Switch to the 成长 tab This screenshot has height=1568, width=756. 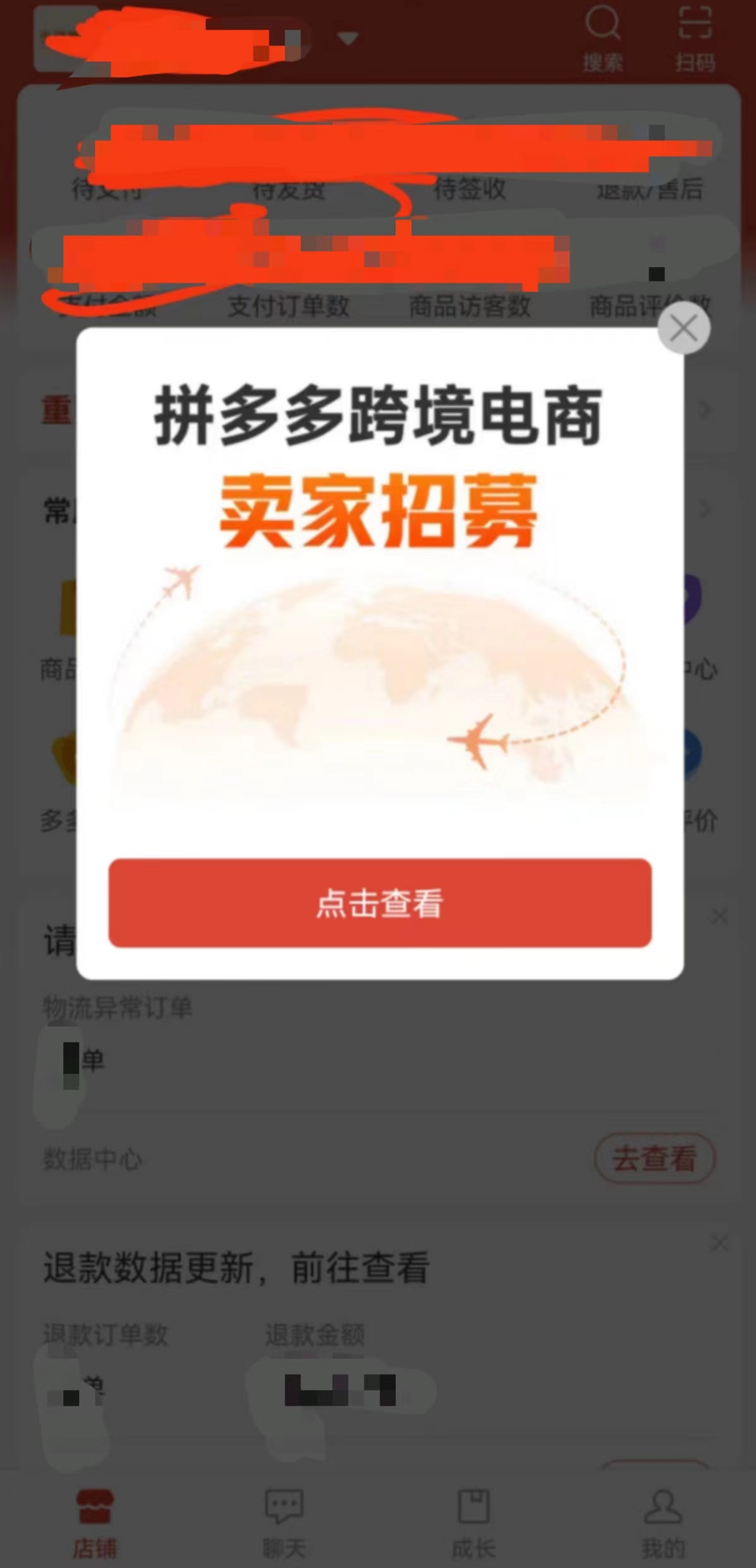pyautogui.click(x=473, y=1523)
